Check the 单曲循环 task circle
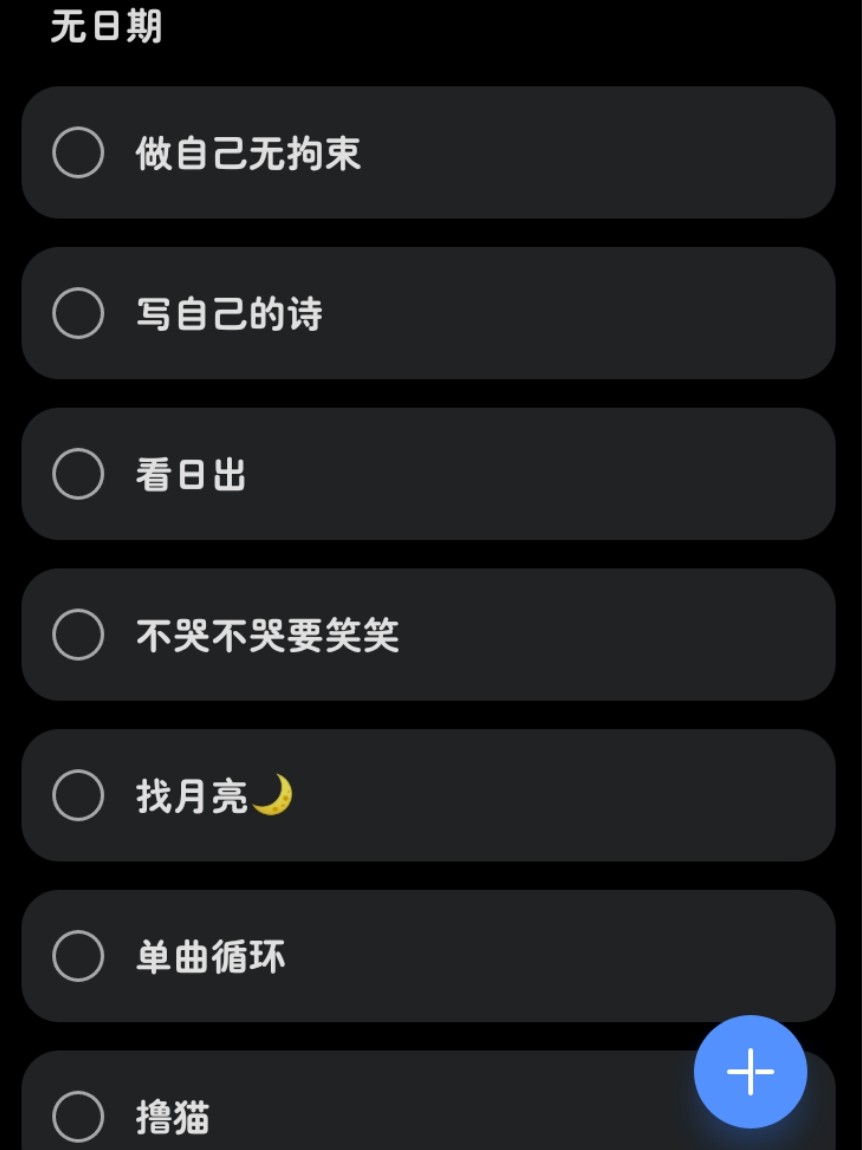The image size is (862, 1150). pyautogui.click(x=78, y=957)
